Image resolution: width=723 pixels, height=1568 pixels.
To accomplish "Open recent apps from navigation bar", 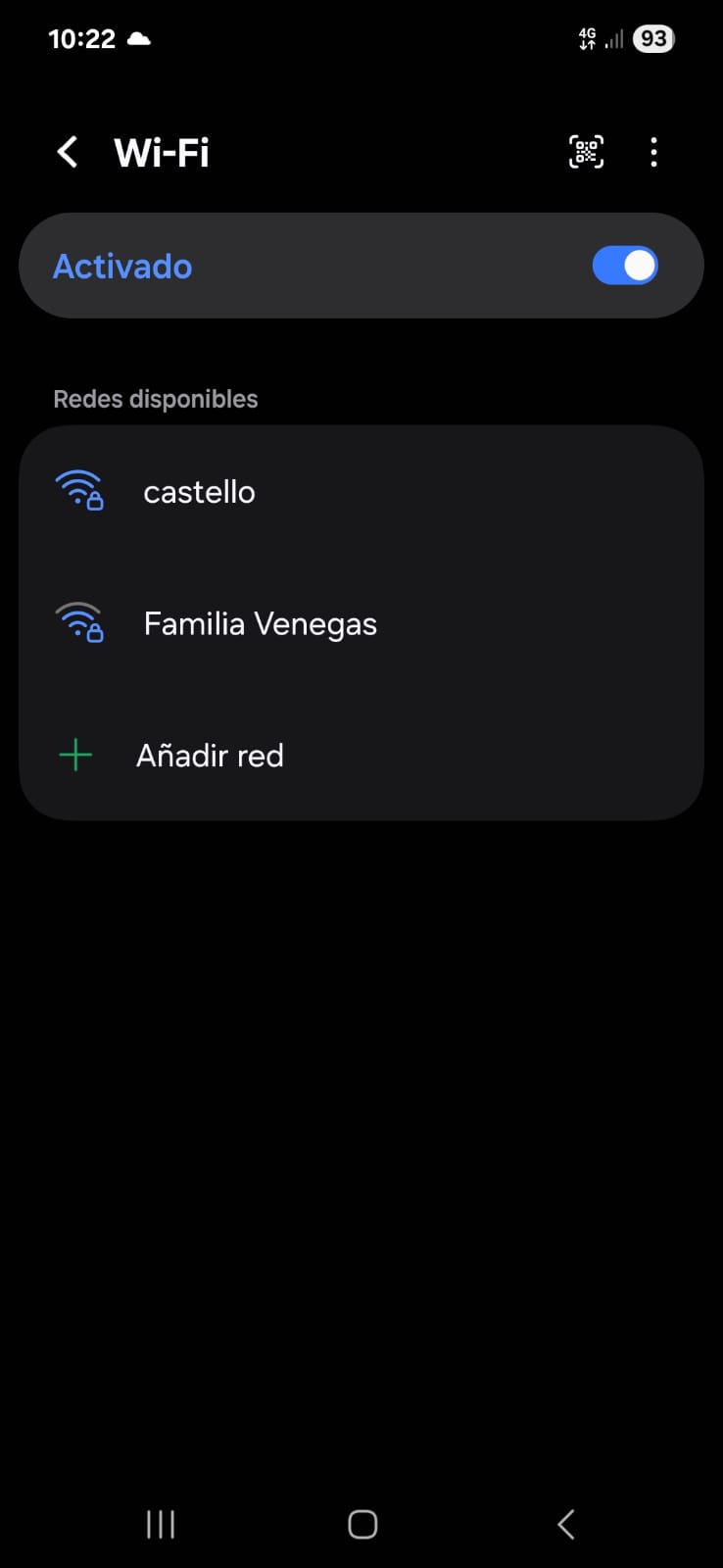I will [161, 1524].
